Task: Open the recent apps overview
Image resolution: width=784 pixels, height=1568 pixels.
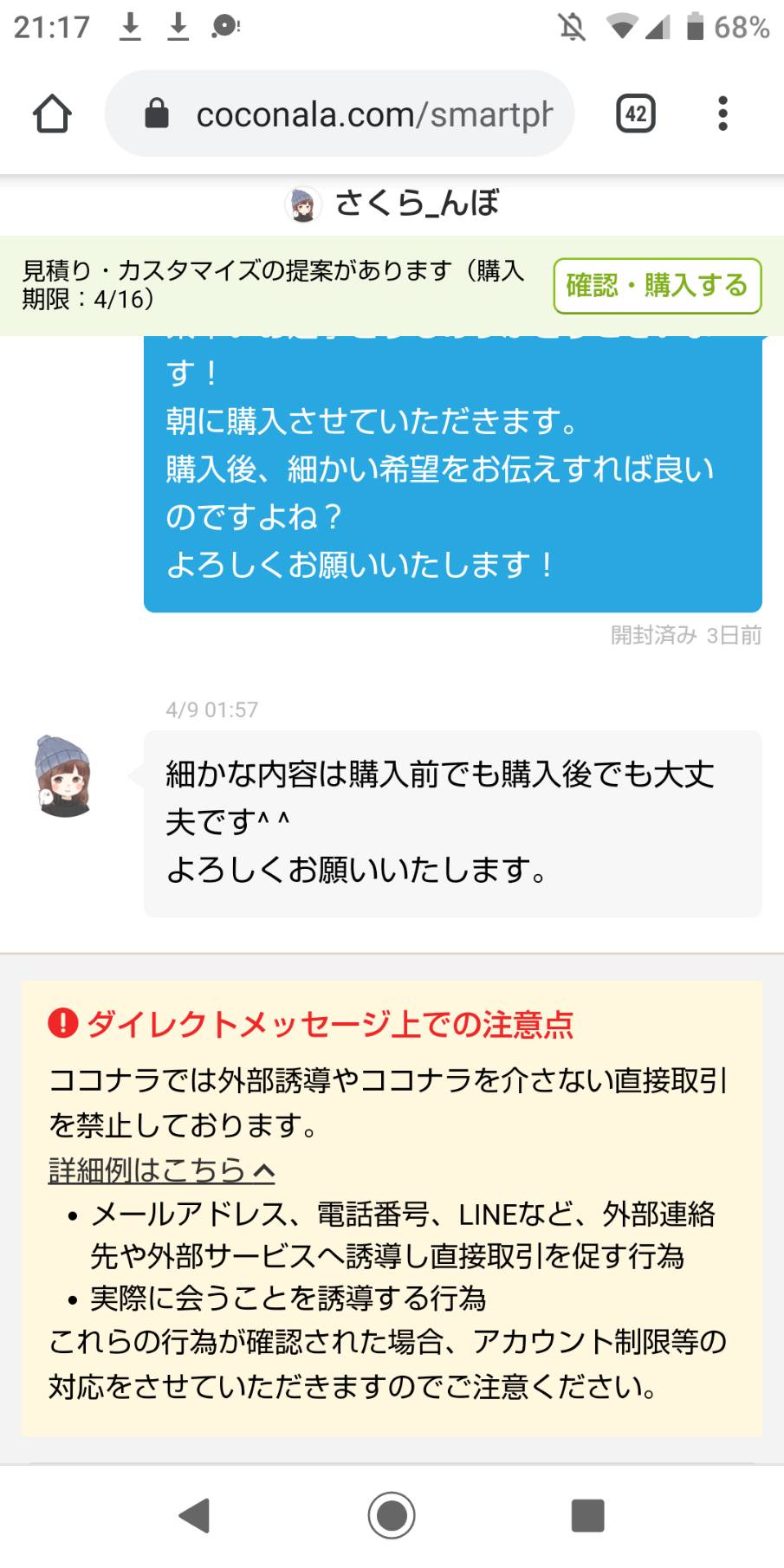Action: pyautogui.click(x=587, y=1516)
